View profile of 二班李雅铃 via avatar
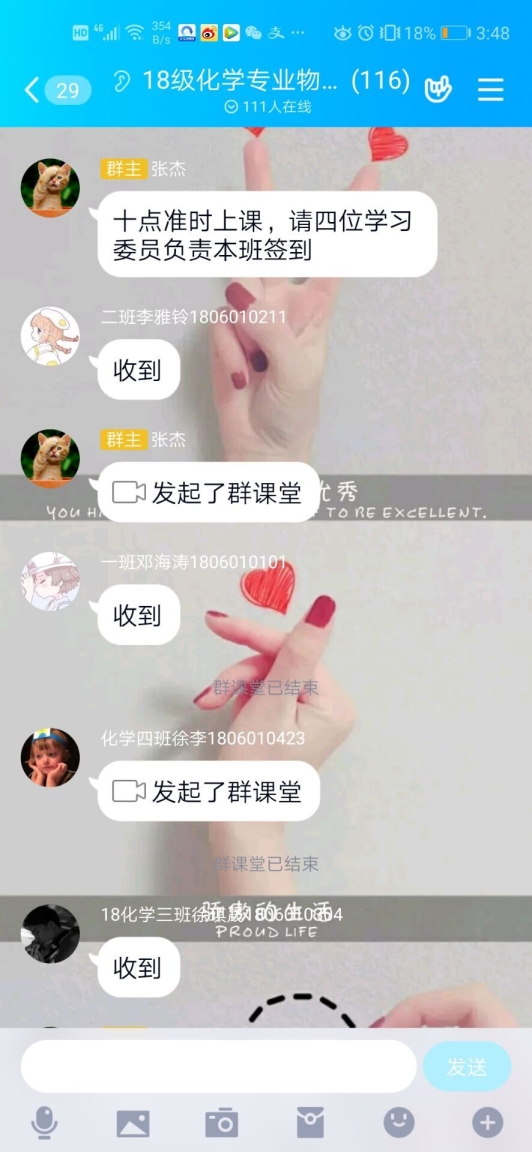The width and height of the screenshot is (532, 1152). [50, 336]
